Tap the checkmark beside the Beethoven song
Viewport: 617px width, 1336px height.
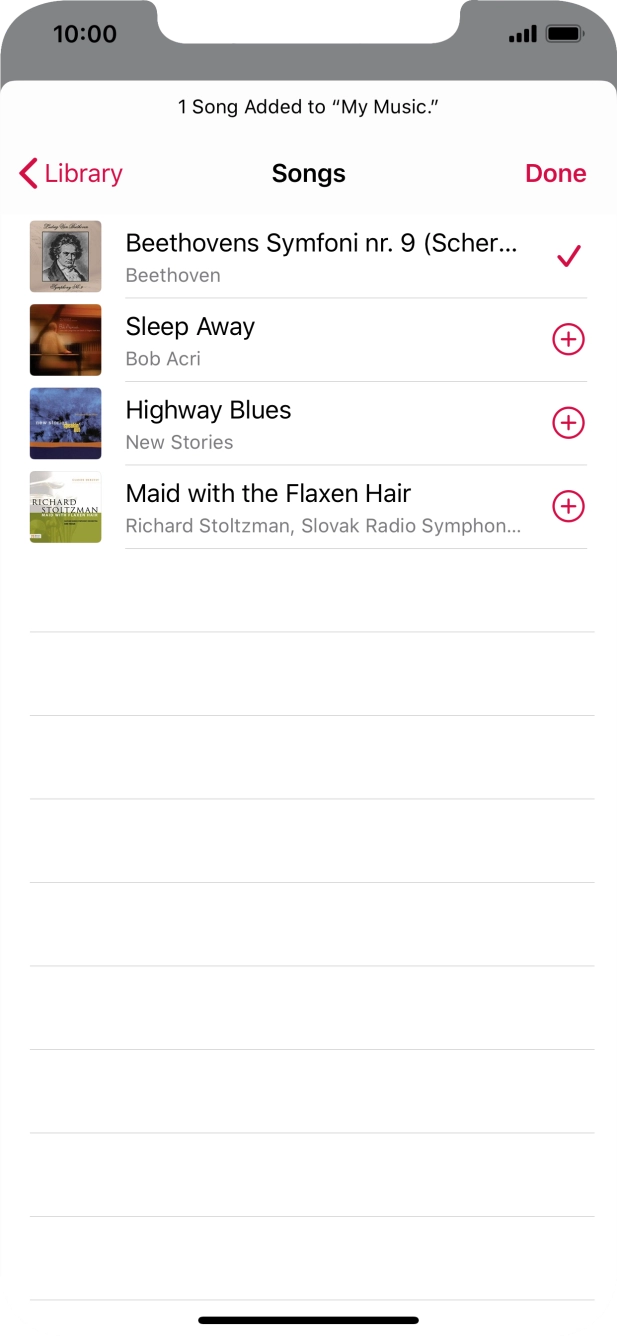coord(568,257)
